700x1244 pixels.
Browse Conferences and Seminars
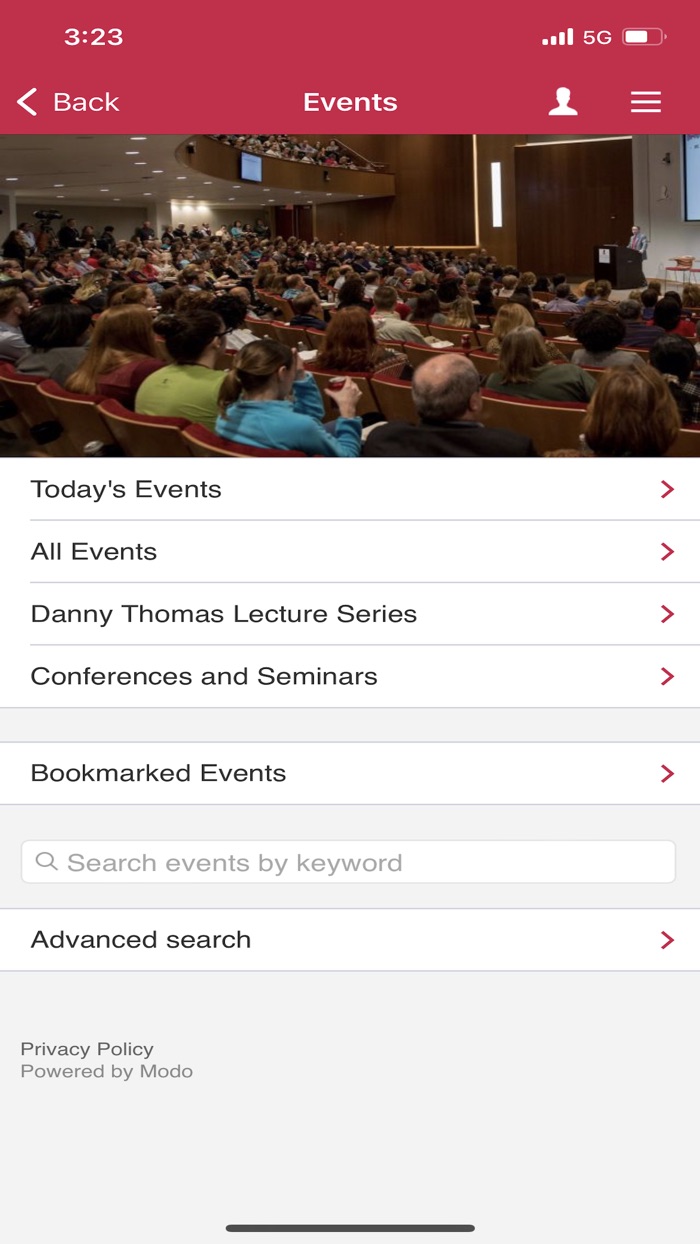350,676
